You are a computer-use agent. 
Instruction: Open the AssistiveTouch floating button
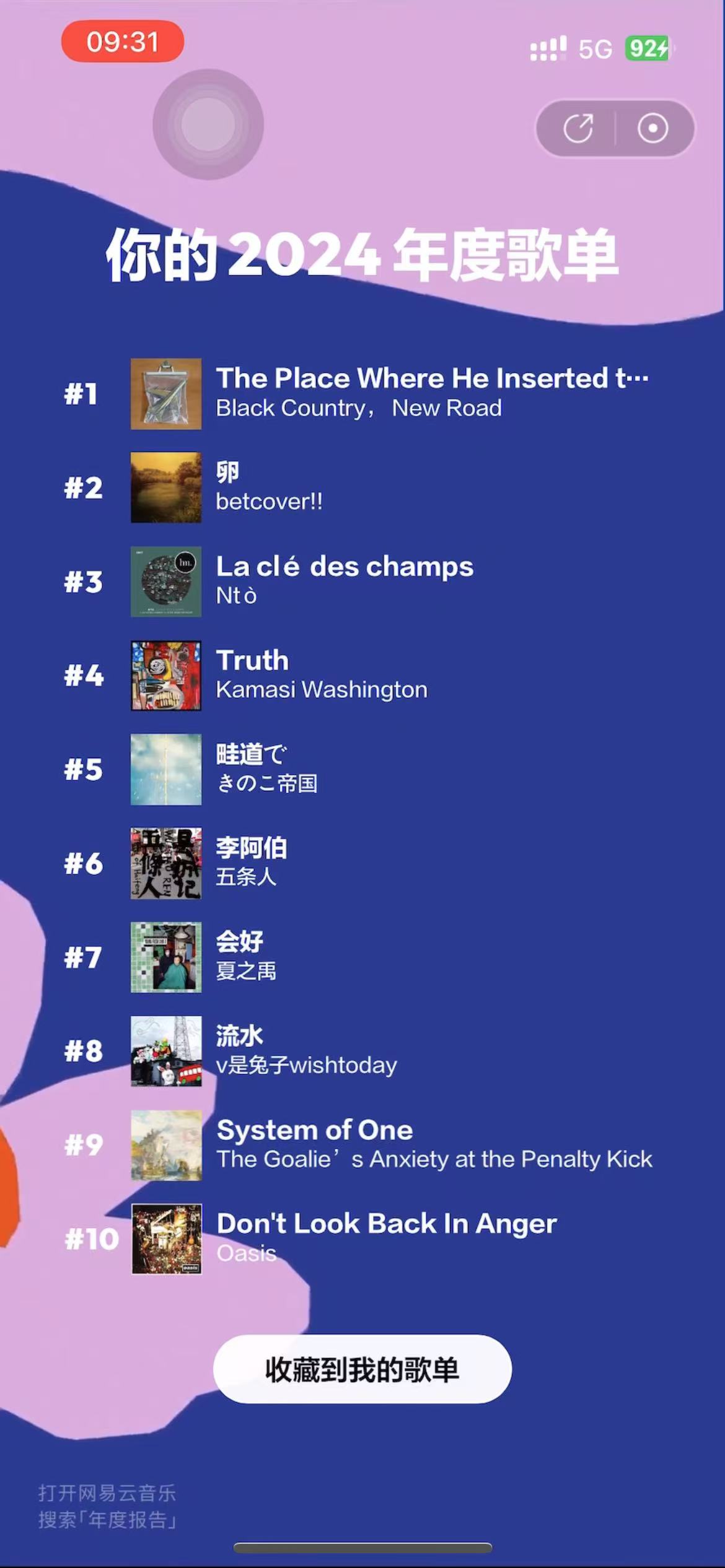[208, 124]
